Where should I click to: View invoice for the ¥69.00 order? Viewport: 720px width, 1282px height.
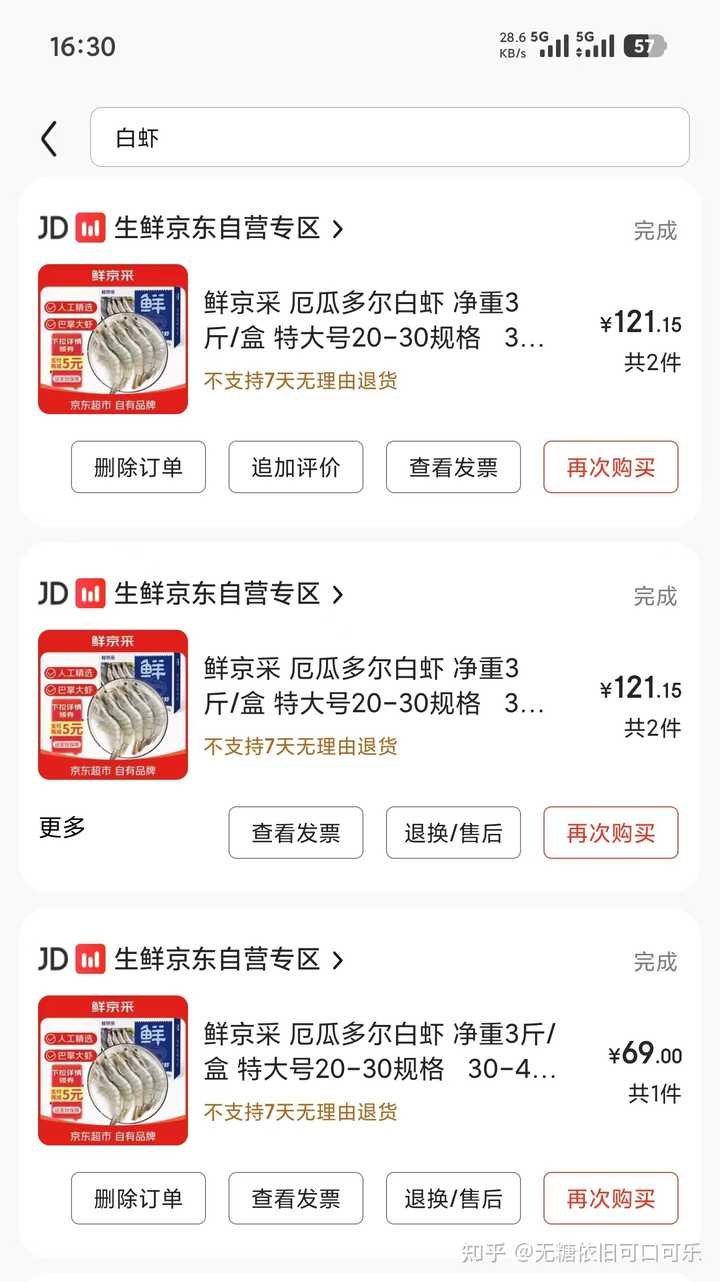[296, 1198]
